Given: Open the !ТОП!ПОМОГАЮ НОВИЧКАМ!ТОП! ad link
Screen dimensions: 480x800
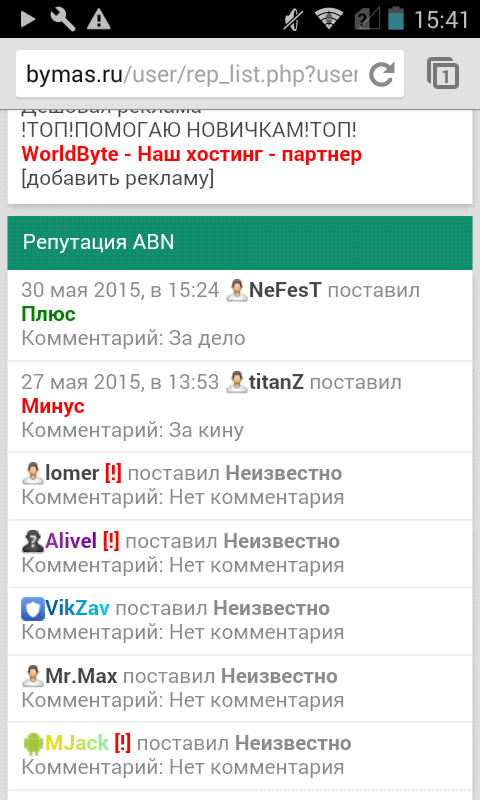Looking at the screenshot, I should click(189, 131).
